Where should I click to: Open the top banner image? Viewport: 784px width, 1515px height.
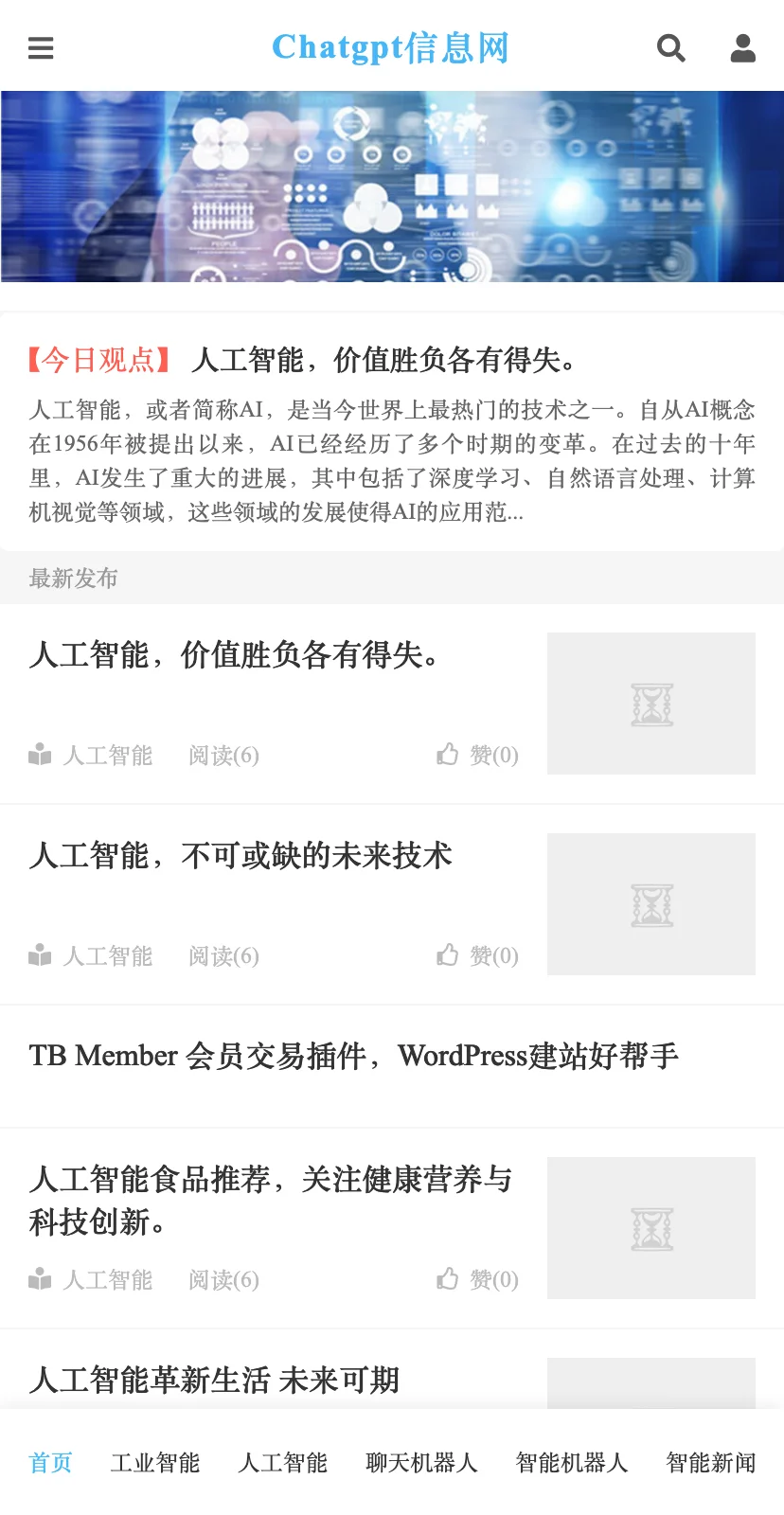click(x=392, y=187)
